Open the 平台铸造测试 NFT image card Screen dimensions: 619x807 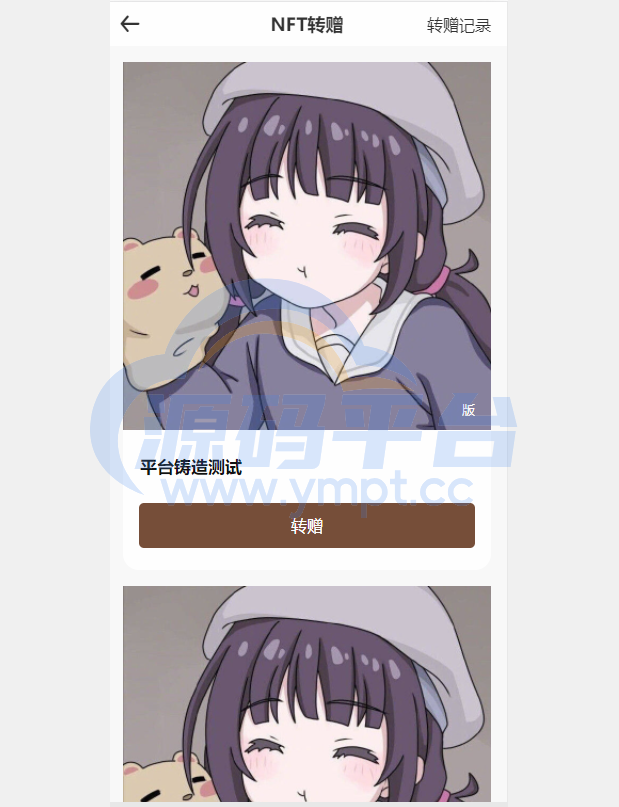click(x=306, y=246)
